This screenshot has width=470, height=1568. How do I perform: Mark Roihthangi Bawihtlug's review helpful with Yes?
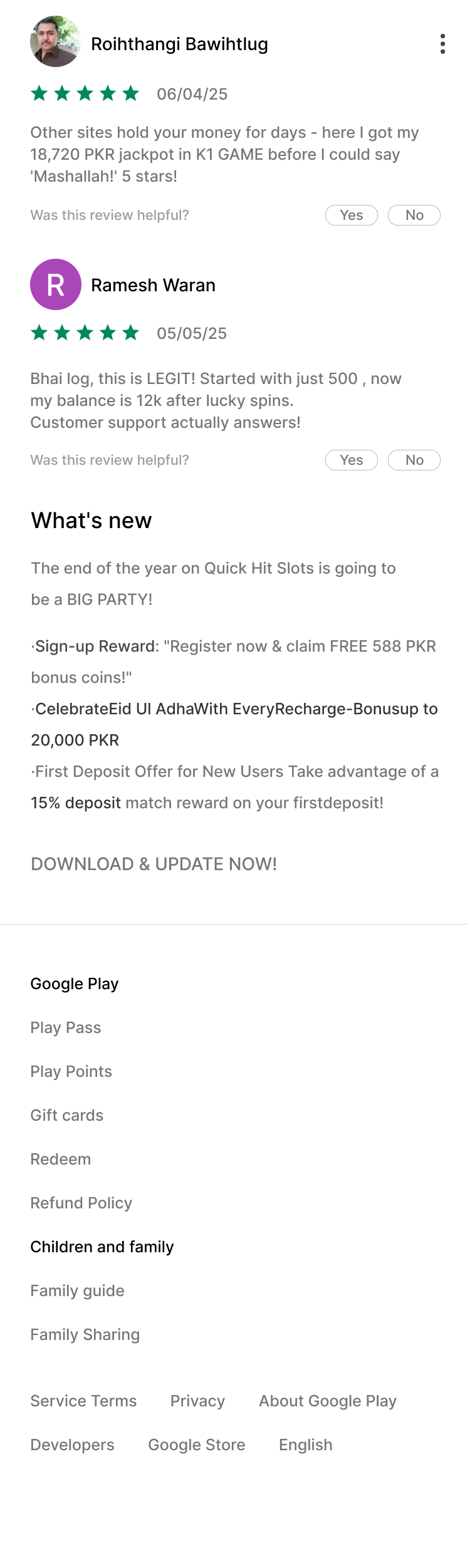tap(351, 215)
